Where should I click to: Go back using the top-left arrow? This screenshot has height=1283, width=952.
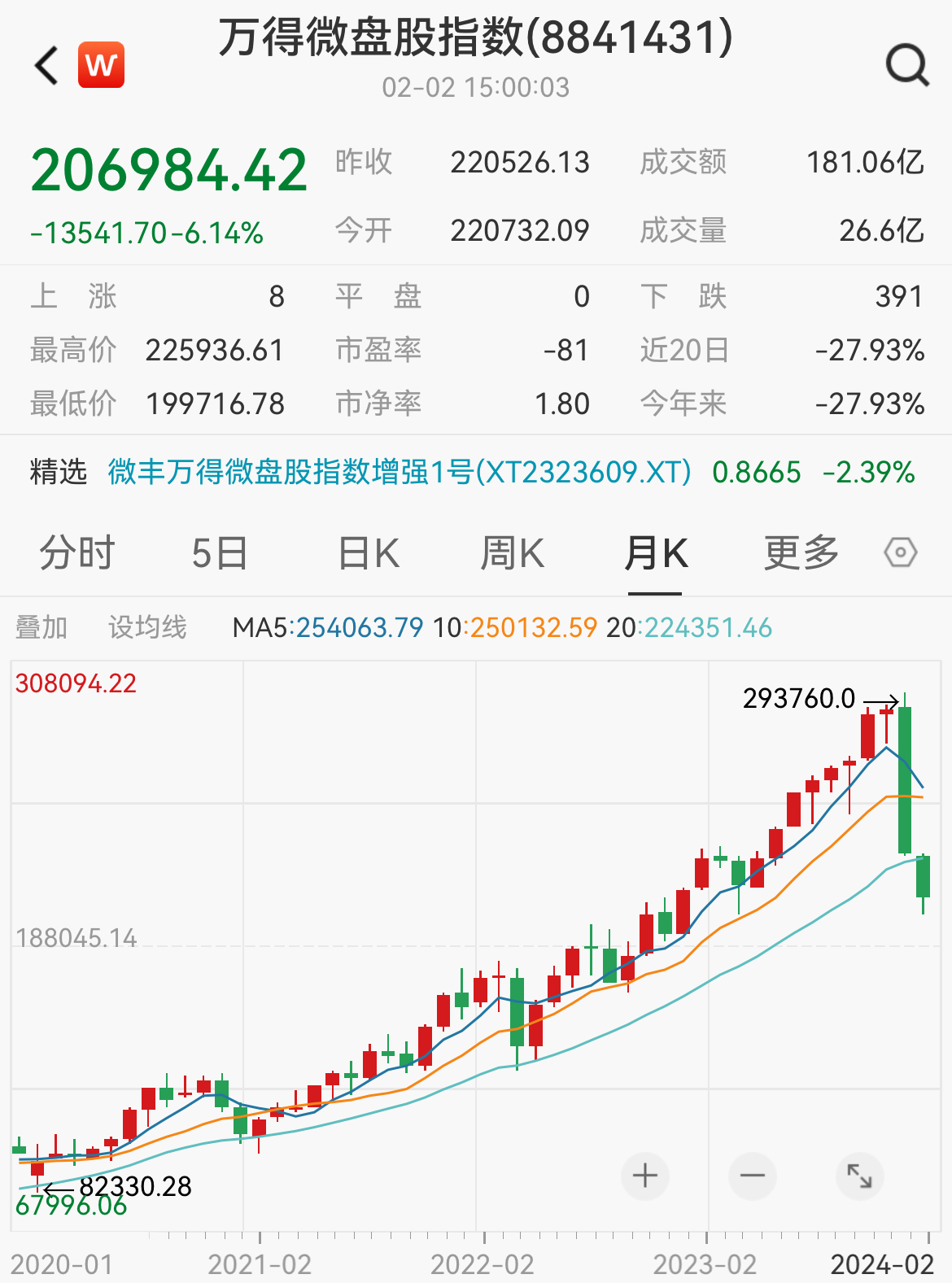point(47,65)
